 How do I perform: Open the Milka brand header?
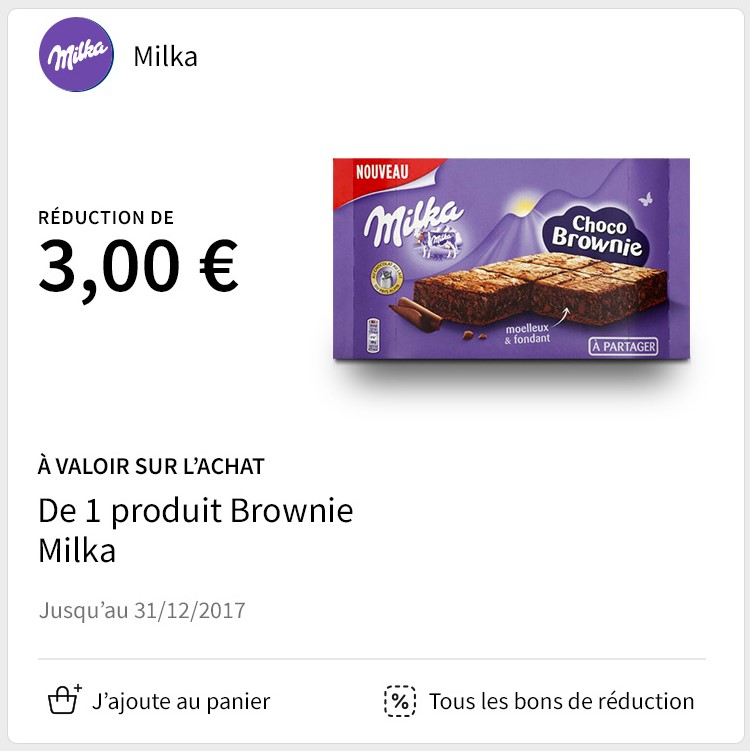coord(120,56)
